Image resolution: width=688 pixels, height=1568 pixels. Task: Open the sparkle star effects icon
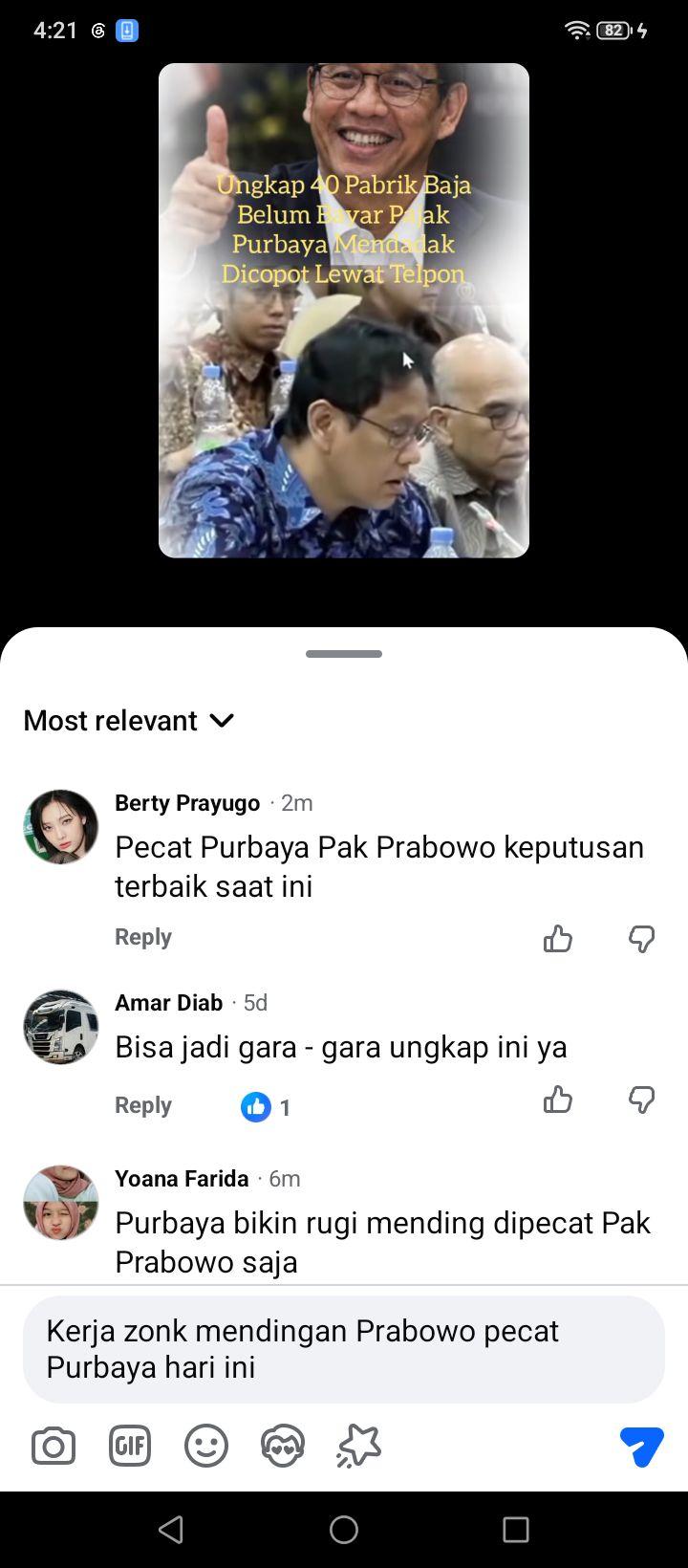[x=359, y=1447]
